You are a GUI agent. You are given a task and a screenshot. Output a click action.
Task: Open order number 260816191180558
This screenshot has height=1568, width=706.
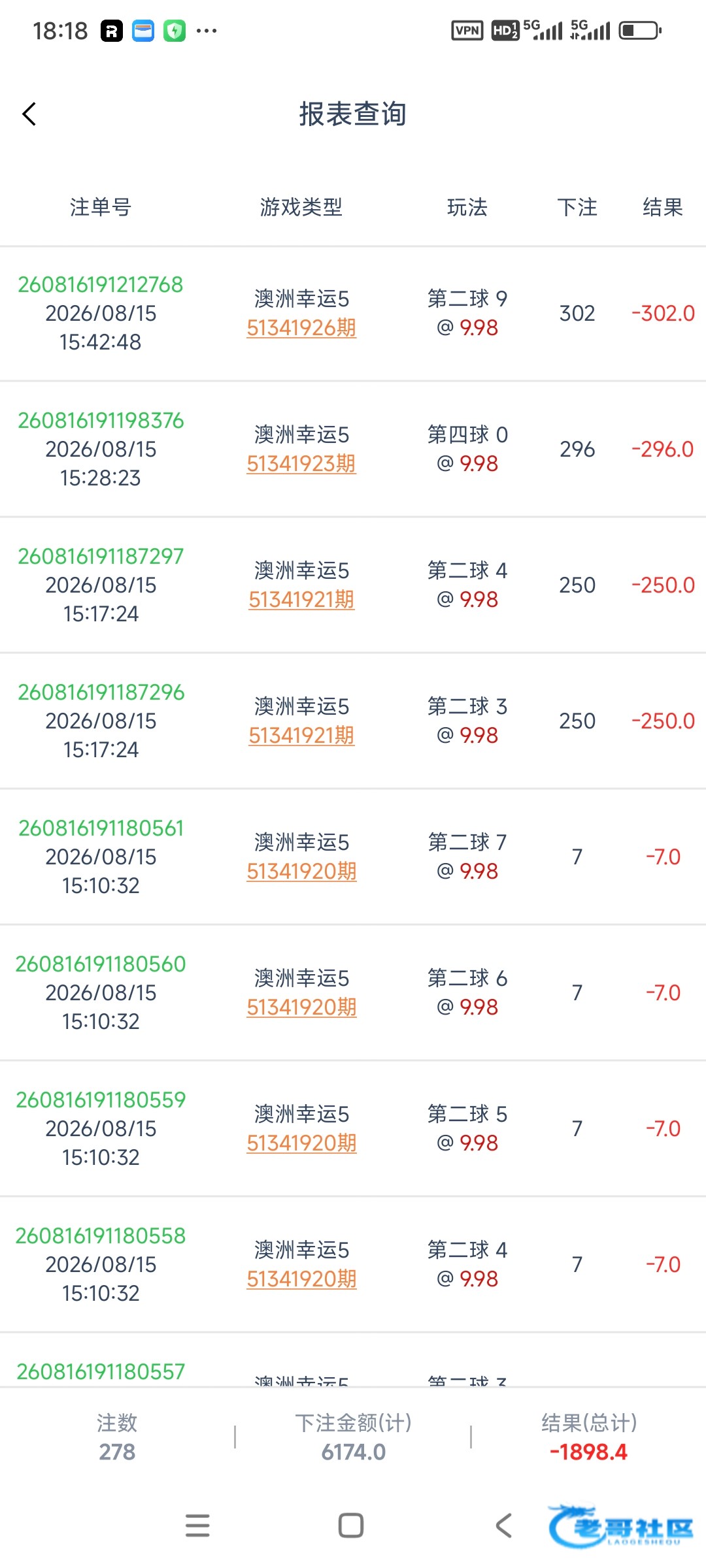click(x=101, y=1235)
